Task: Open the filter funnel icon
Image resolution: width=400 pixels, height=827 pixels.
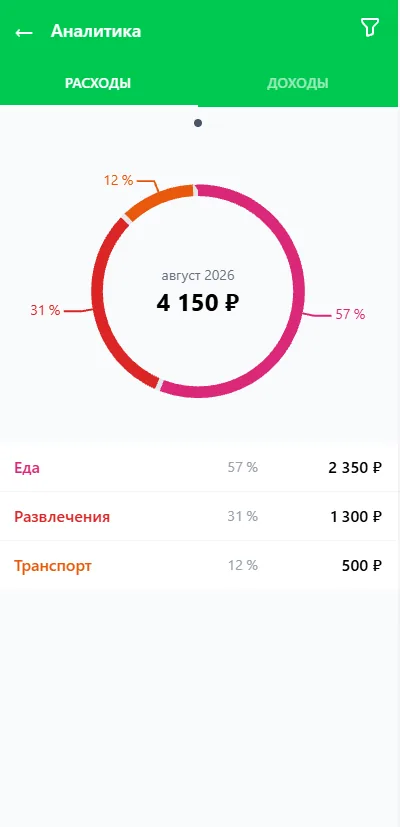Action: 369,27
